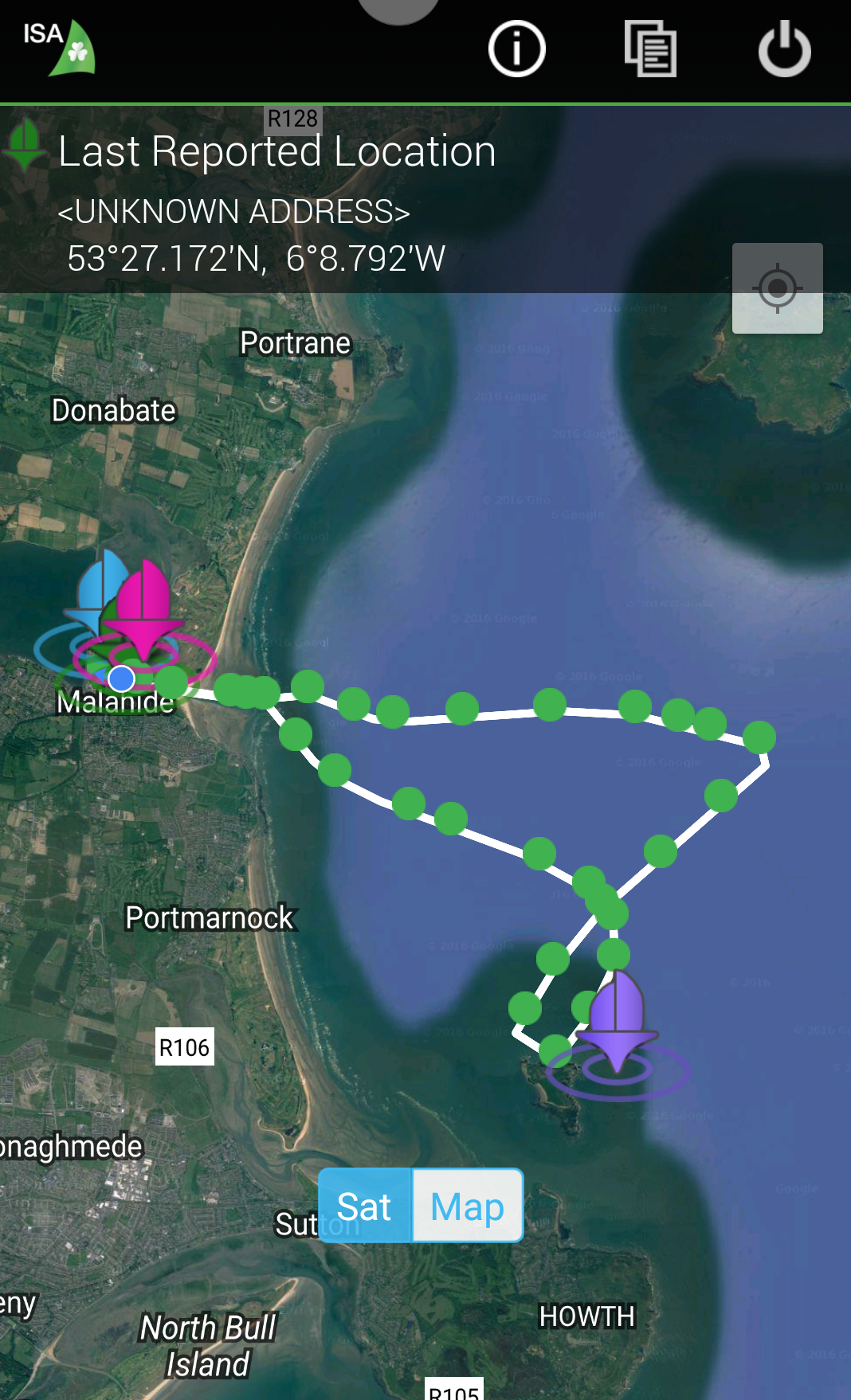
Task: Switch to Sat view
Action: click(365, 1206)
